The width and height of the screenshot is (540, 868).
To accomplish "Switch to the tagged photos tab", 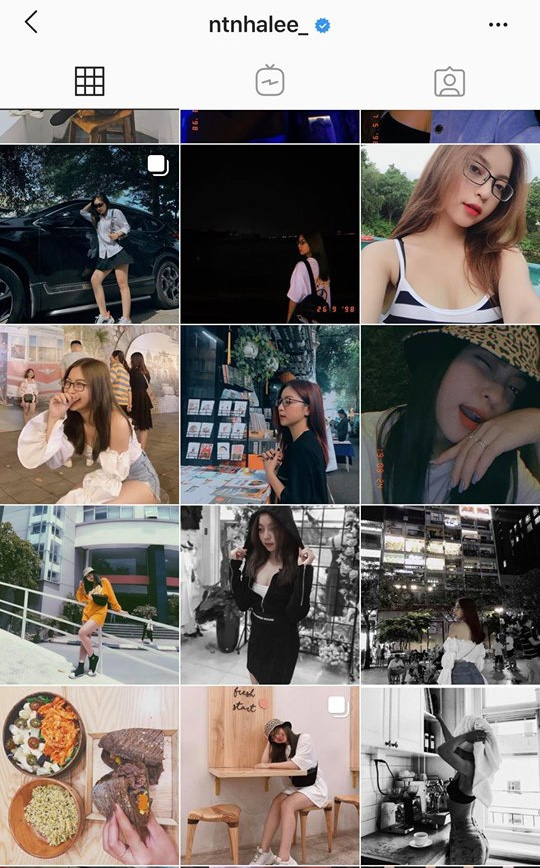I will pos(449,82).
